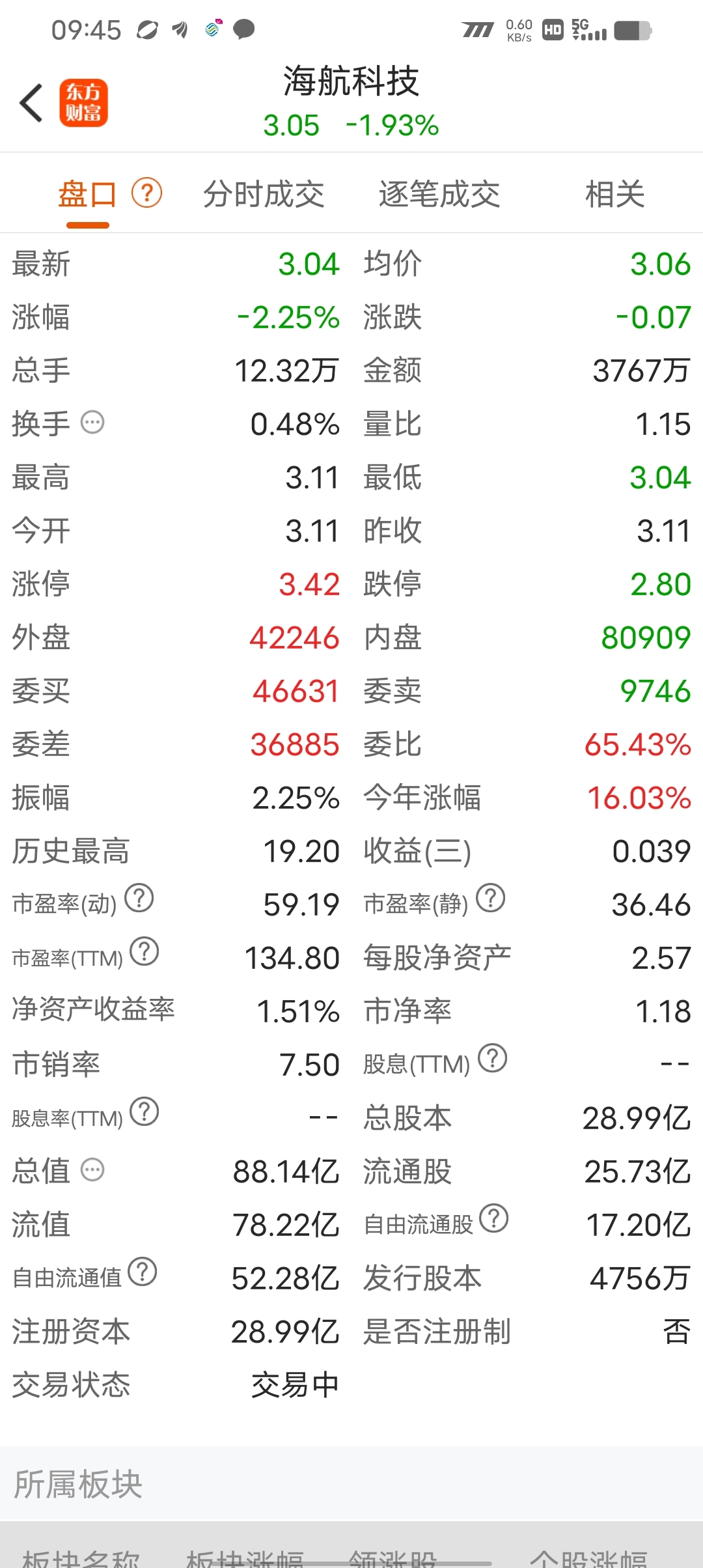Select the 盘口 tab
Screen dimensions: 703x1568
[87, 194]
